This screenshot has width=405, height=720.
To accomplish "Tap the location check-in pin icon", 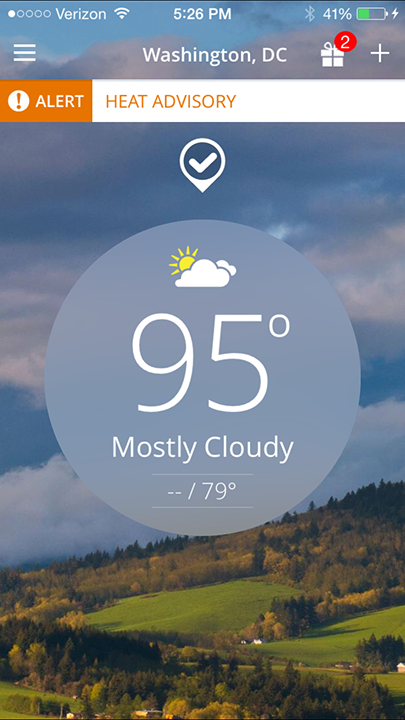I will pyautogui.click(x=202, y=165).
